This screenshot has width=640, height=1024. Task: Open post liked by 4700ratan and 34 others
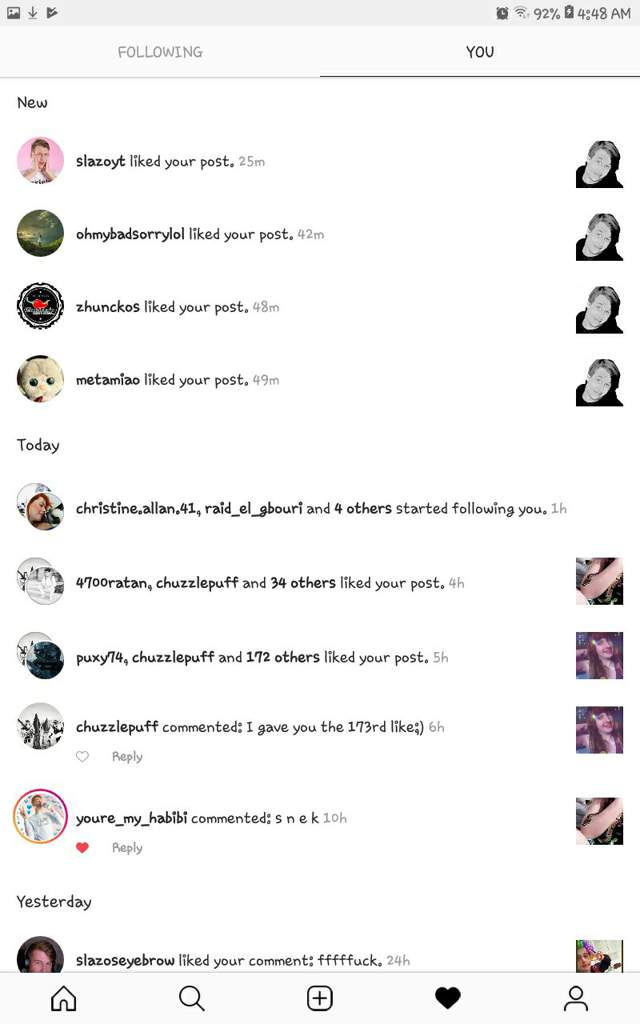(x=599, y=582)
